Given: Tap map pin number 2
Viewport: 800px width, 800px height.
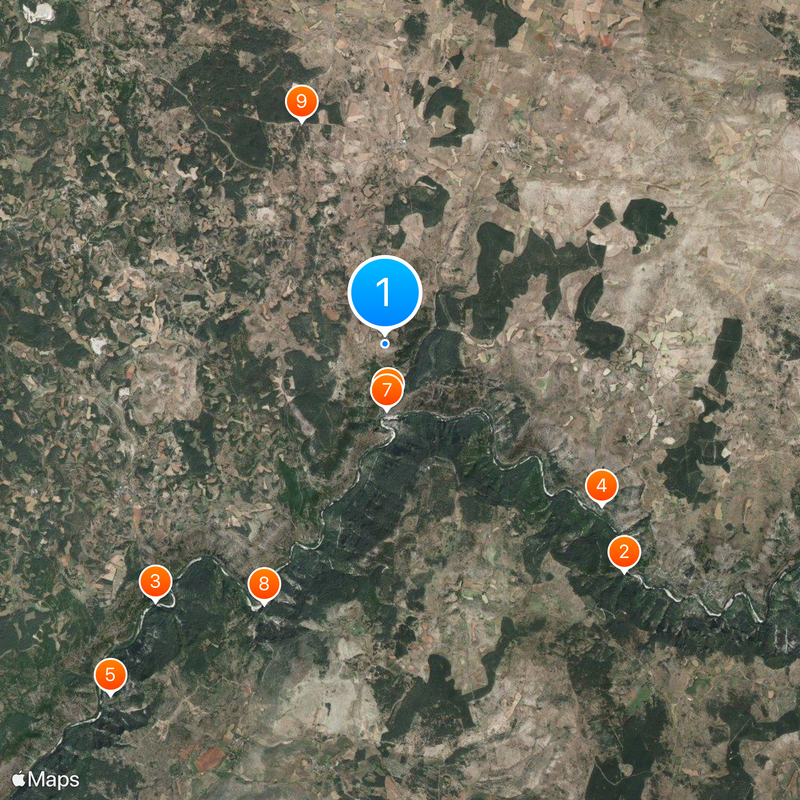Looking at the screenshot, I should coord(624,551).
